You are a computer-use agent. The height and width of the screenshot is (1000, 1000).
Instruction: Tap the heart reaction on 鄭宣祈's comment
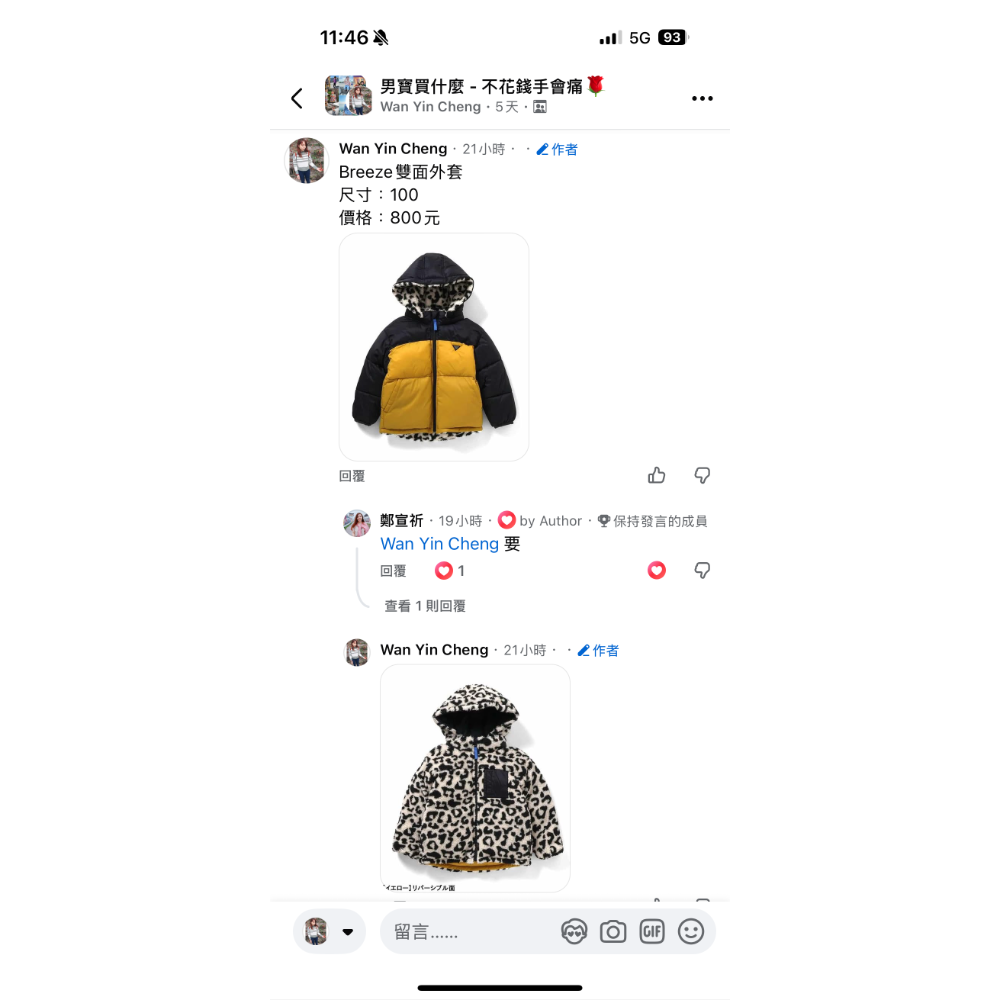tap(656, 570)
